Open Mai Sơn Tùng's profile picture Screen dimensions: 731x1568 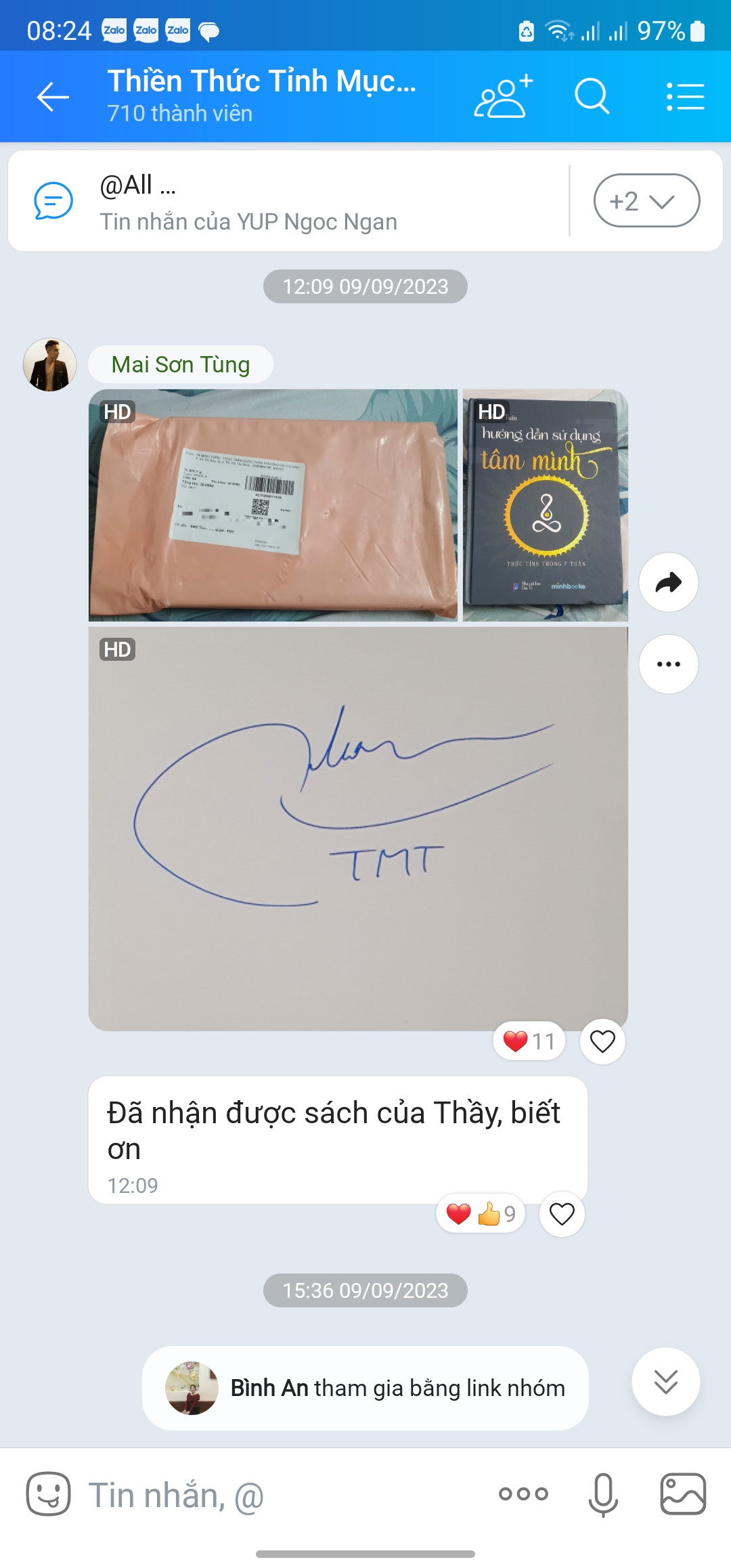point(50,365)
